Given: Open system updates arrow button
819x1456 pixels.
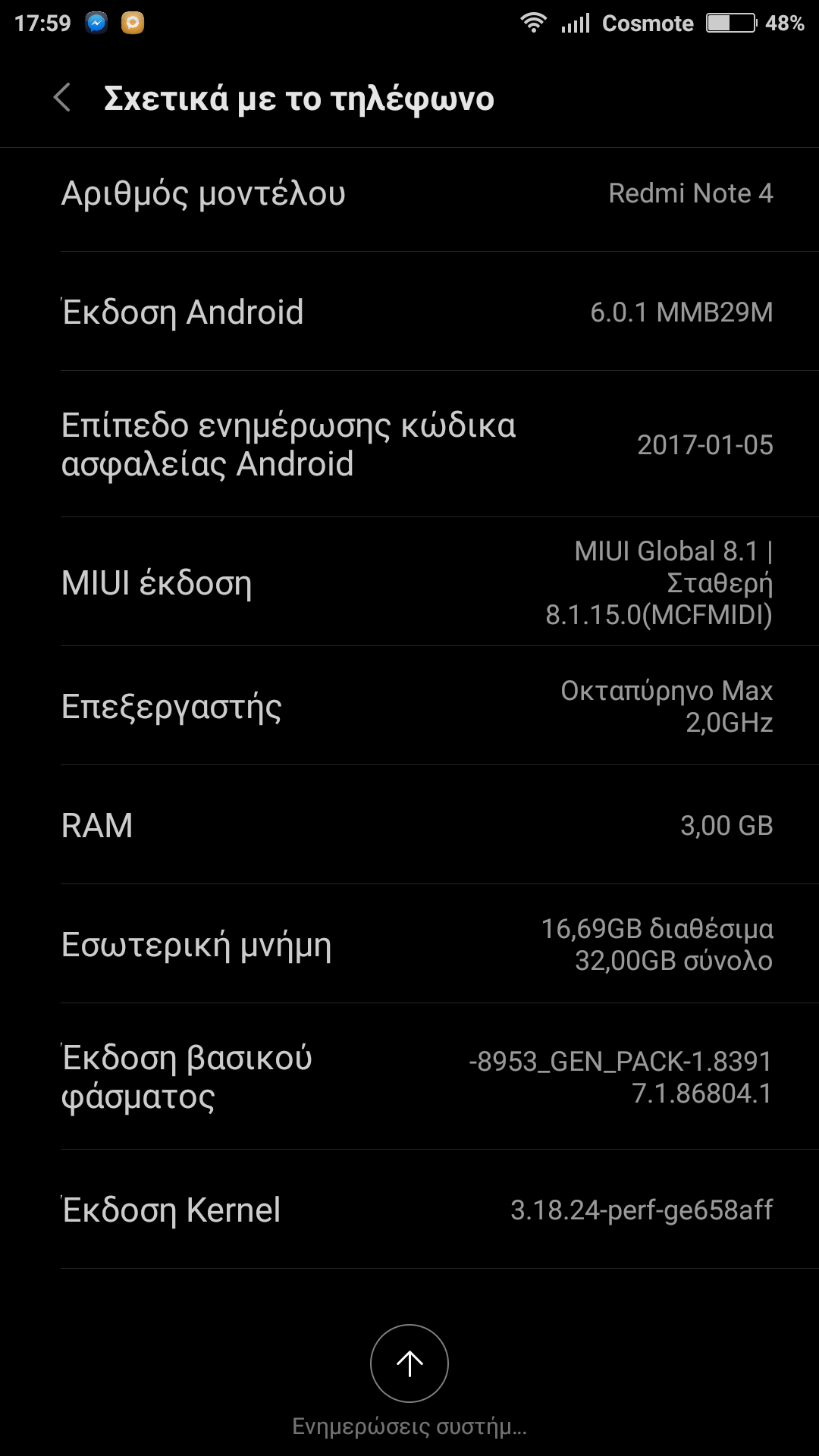Looking at the screenshot, I should pos(409,1363).
